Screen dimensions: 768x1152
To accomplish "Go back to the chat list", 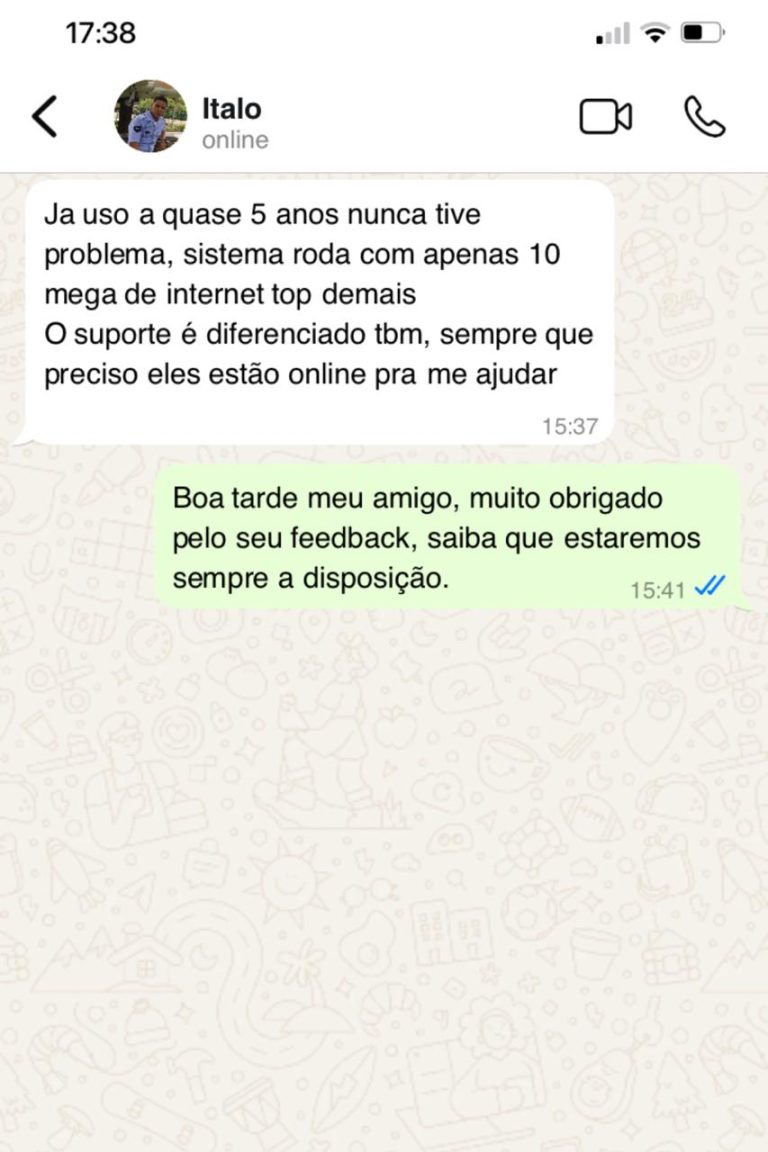I will tap(45, 117).
